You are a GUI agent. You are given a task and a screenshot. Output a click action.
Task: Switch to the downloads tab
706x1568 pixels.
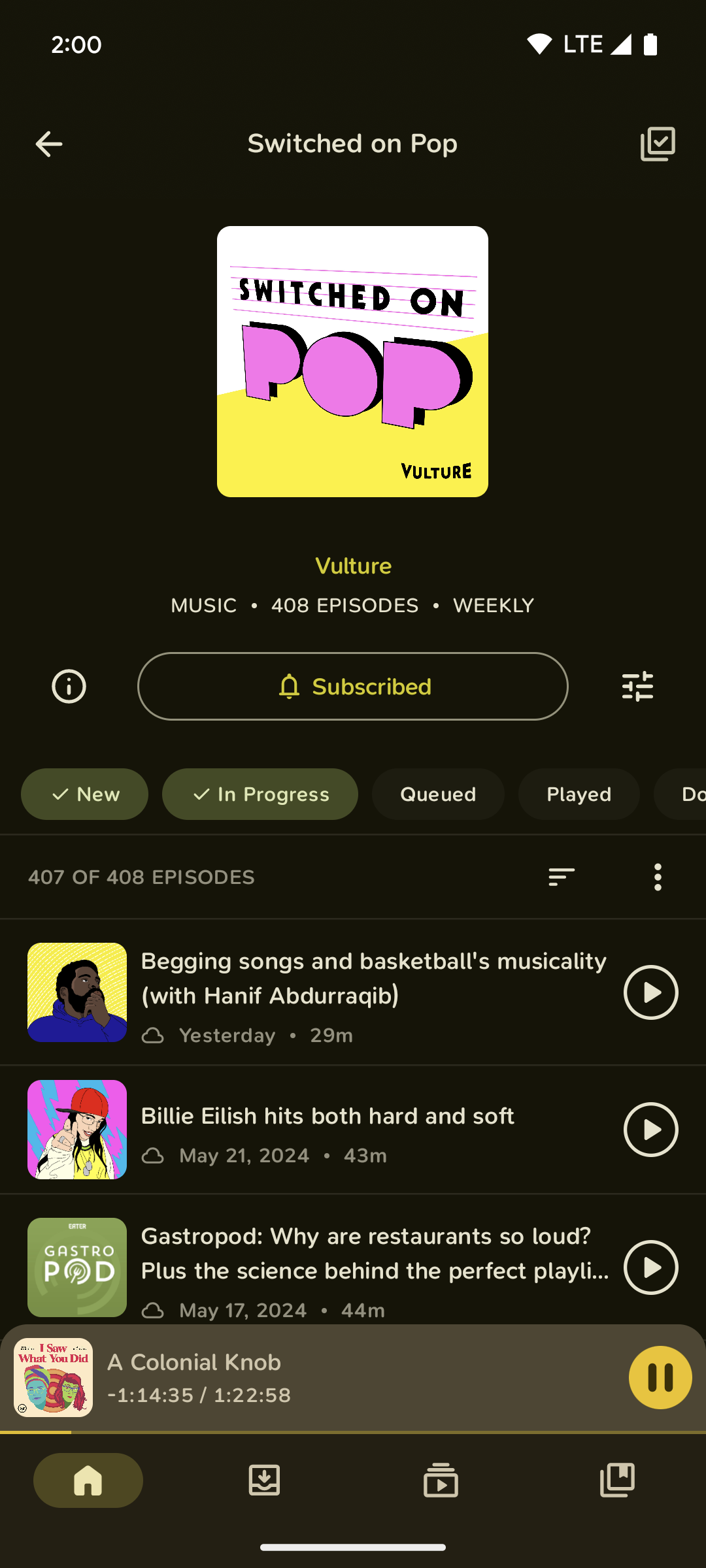click(x=265, y=1480)
